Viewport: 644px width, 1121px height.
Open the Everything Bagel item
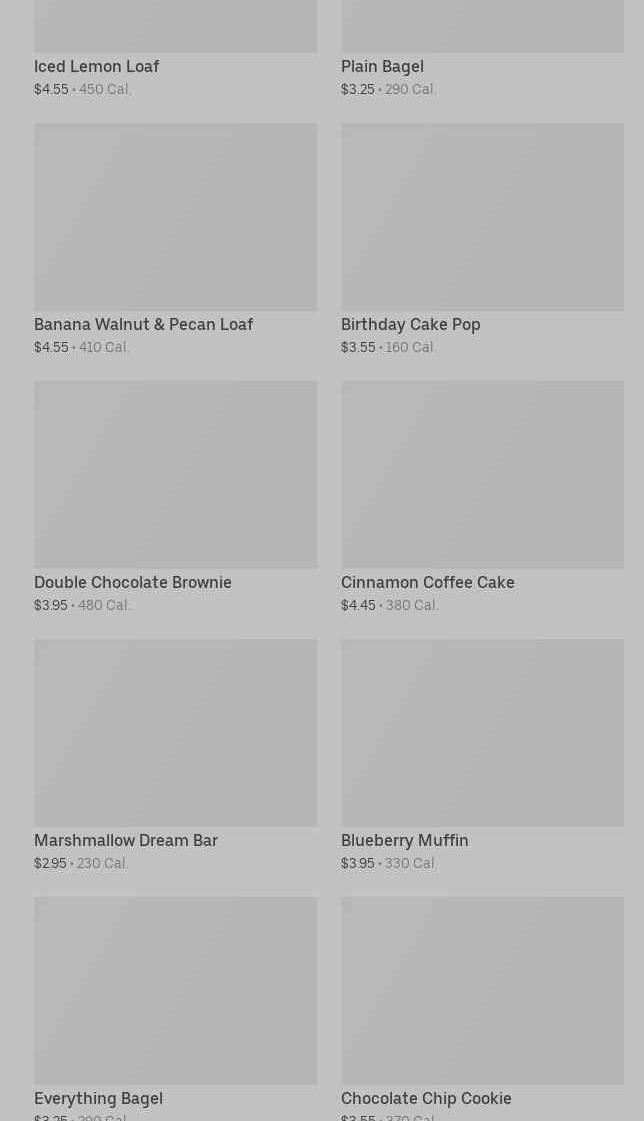[175, 1009]
